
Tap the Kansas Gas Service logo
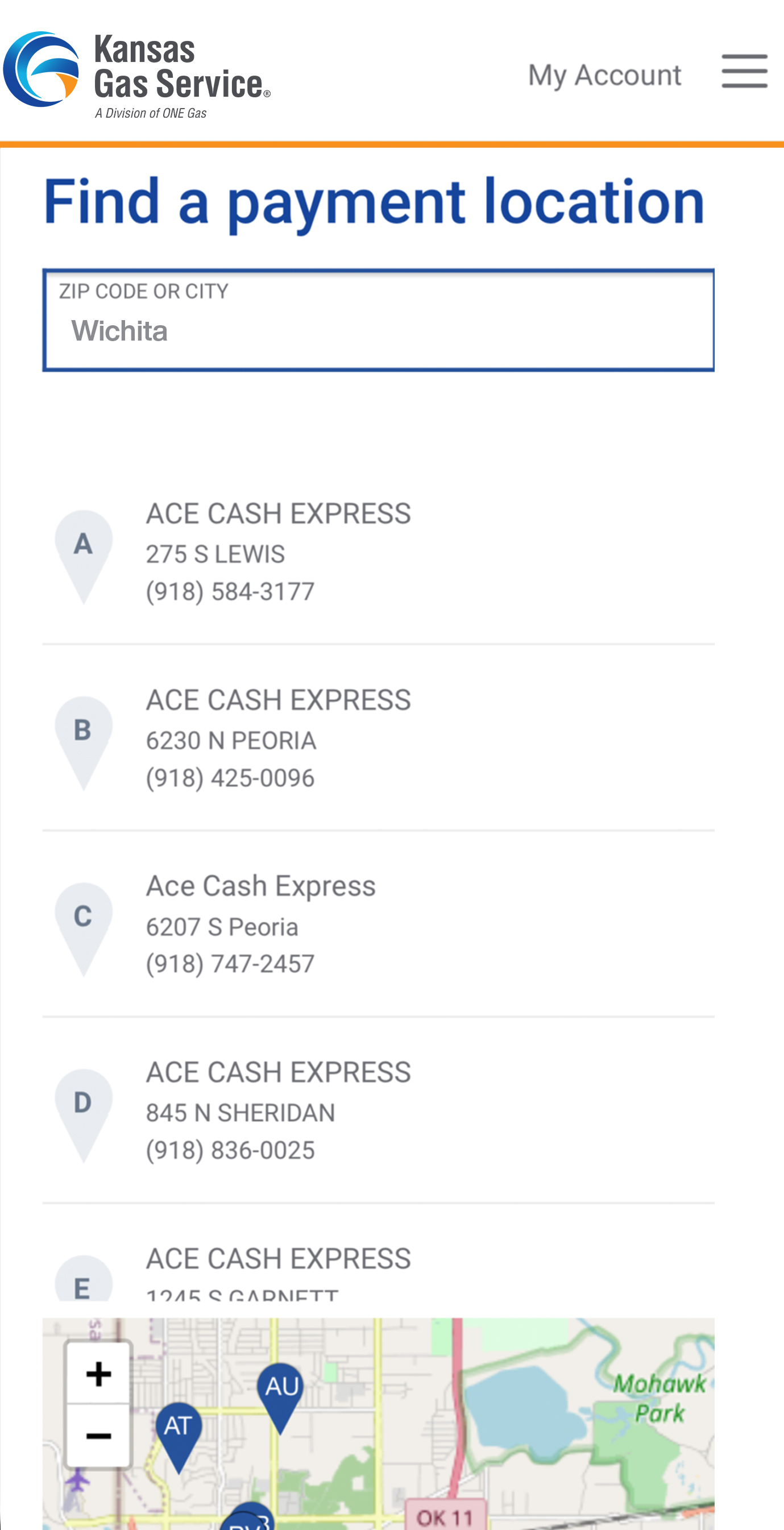(x=136, y=75)
